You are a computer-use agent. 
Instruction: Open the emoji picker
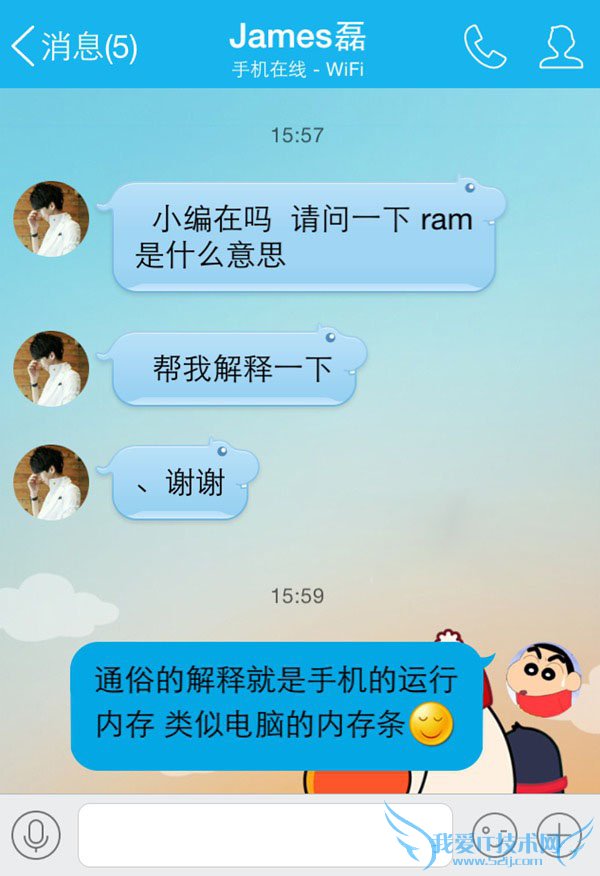click(x=493, y=834)
